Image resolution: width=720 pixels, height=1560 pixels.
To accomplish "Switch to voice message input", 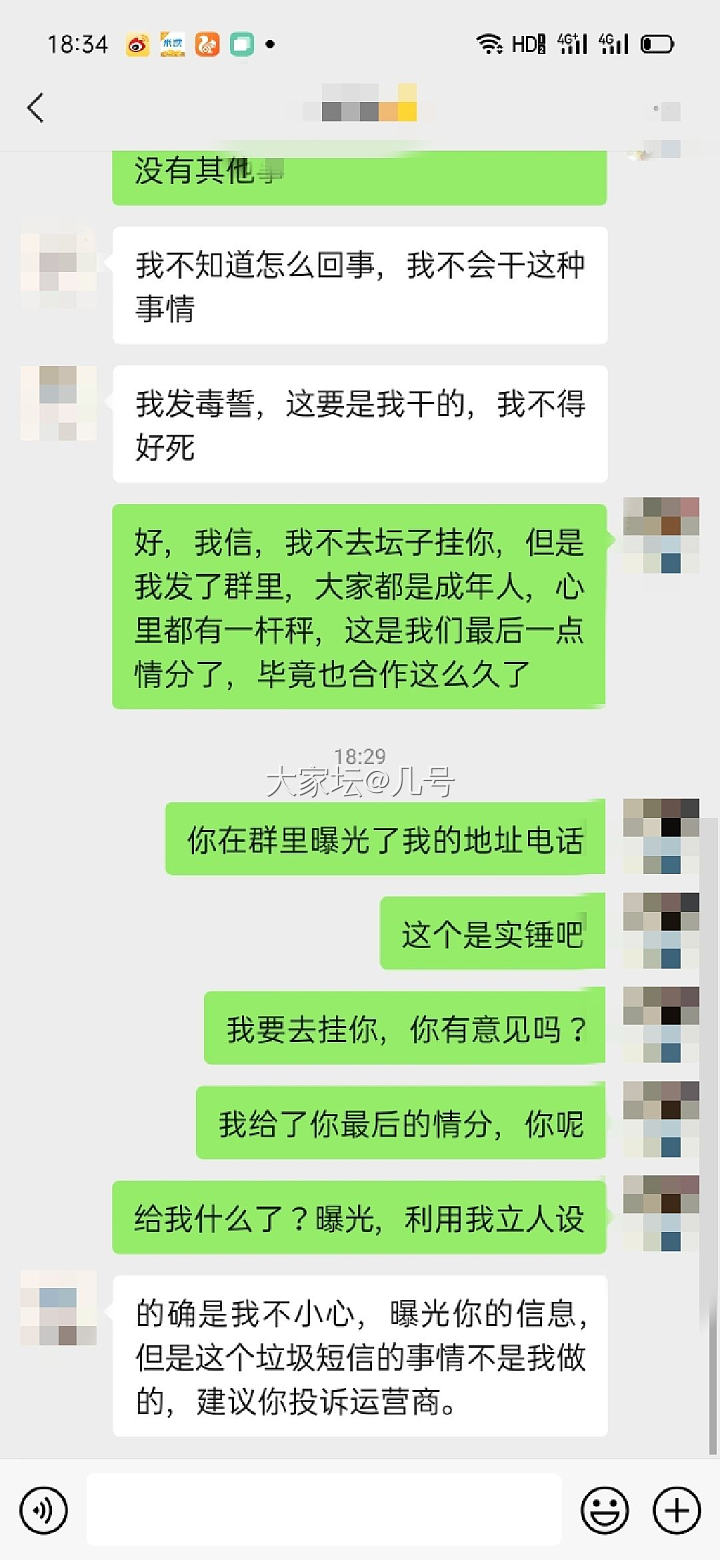I will tap(43, 1509).
